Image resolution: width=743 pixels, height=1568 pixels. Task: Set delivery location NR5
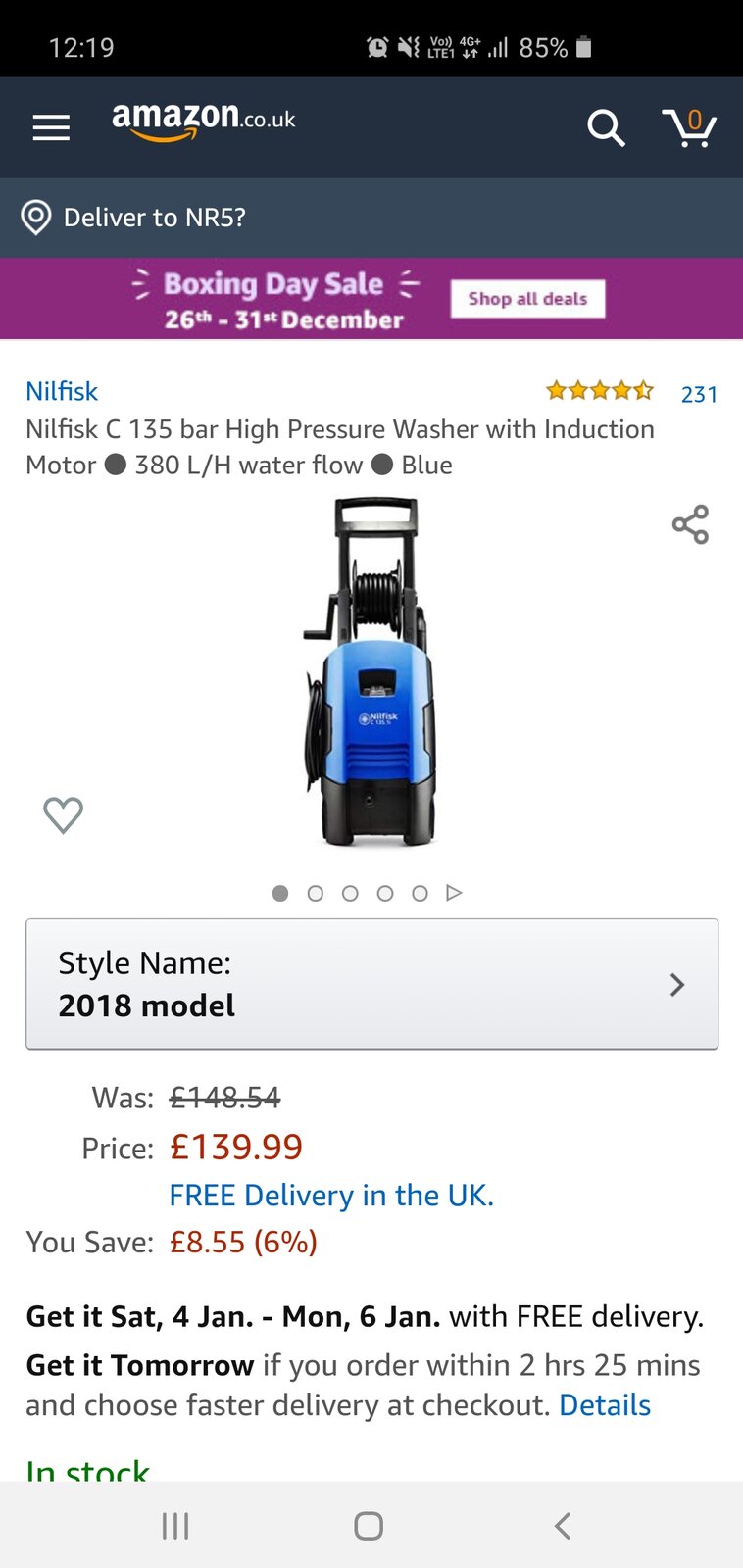(154, 217)
